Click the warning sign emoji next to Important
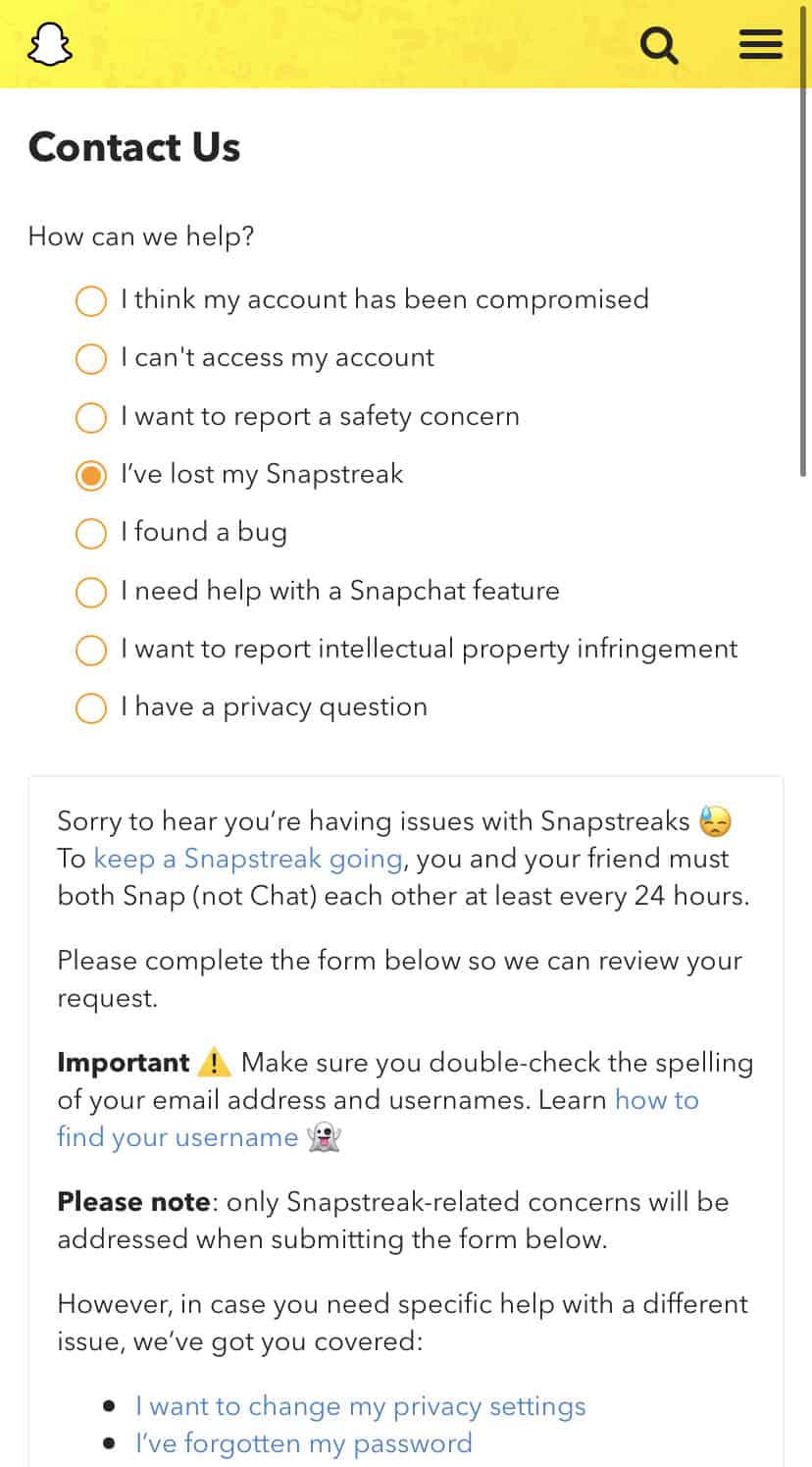This screenshot has width=812, height=1467. tap(215, 1062)
